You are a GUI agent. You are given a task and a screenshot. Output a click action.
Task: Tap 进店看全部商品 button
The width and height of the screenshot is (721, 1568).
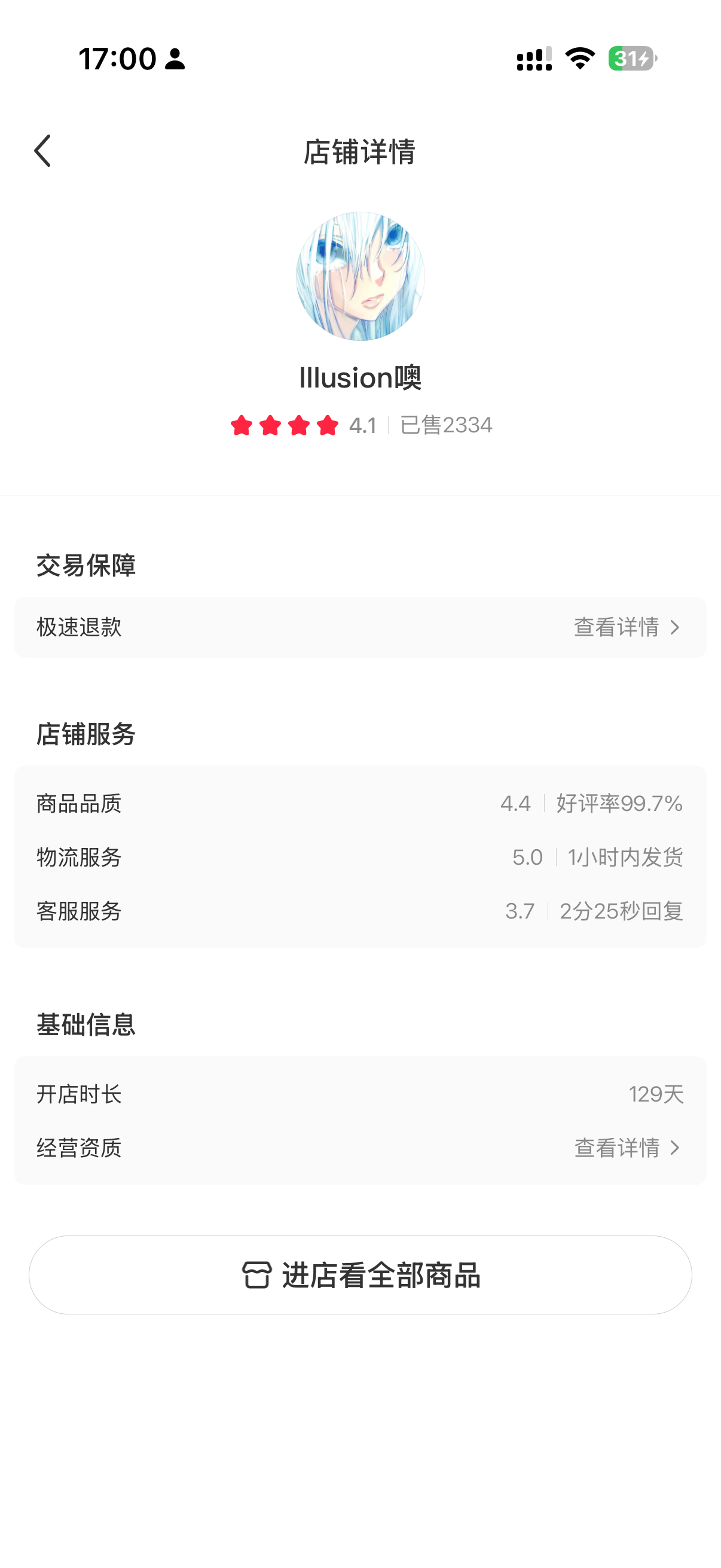360,1274
